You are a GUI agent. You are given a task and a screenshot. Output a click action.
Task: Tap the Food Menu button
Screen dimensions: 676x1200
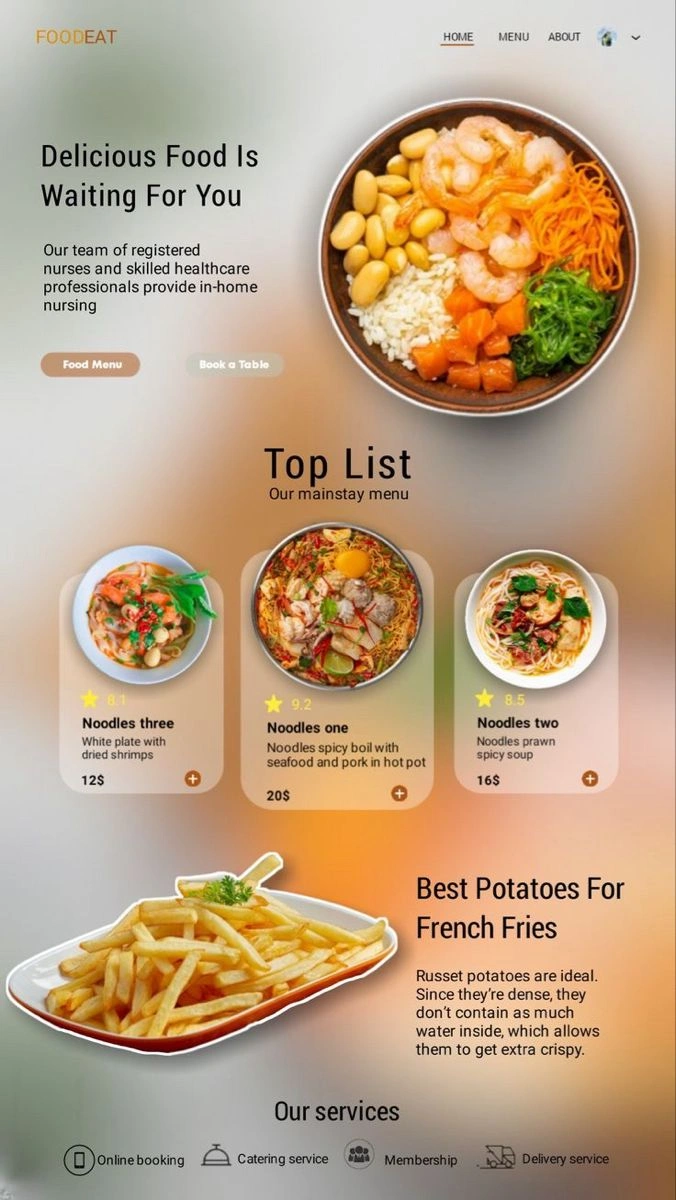(x=91, y=365)
